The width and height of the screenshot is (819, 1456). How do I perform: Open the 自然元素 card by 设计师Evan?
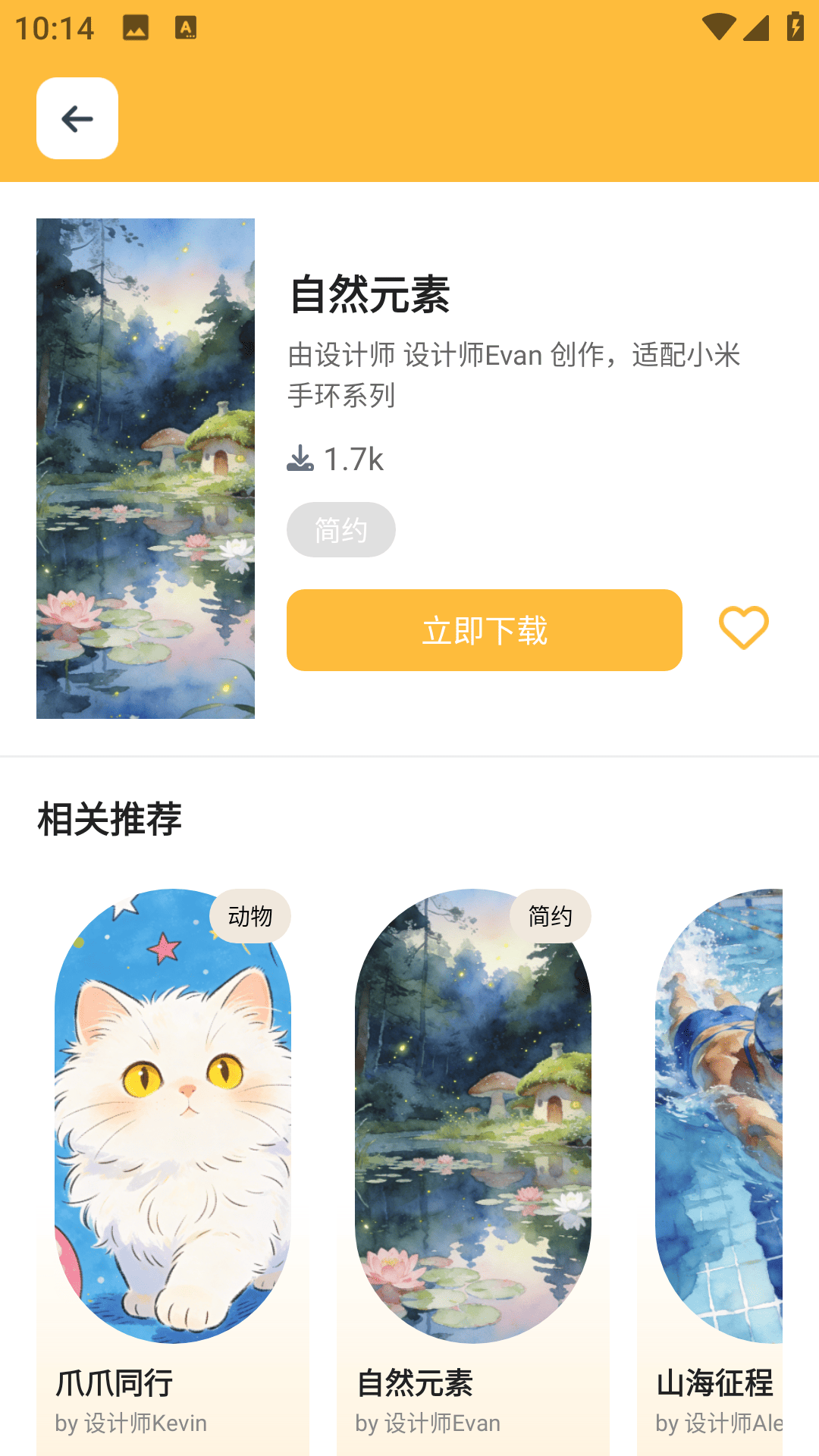pyautogui.click(x=472, y=1168)
